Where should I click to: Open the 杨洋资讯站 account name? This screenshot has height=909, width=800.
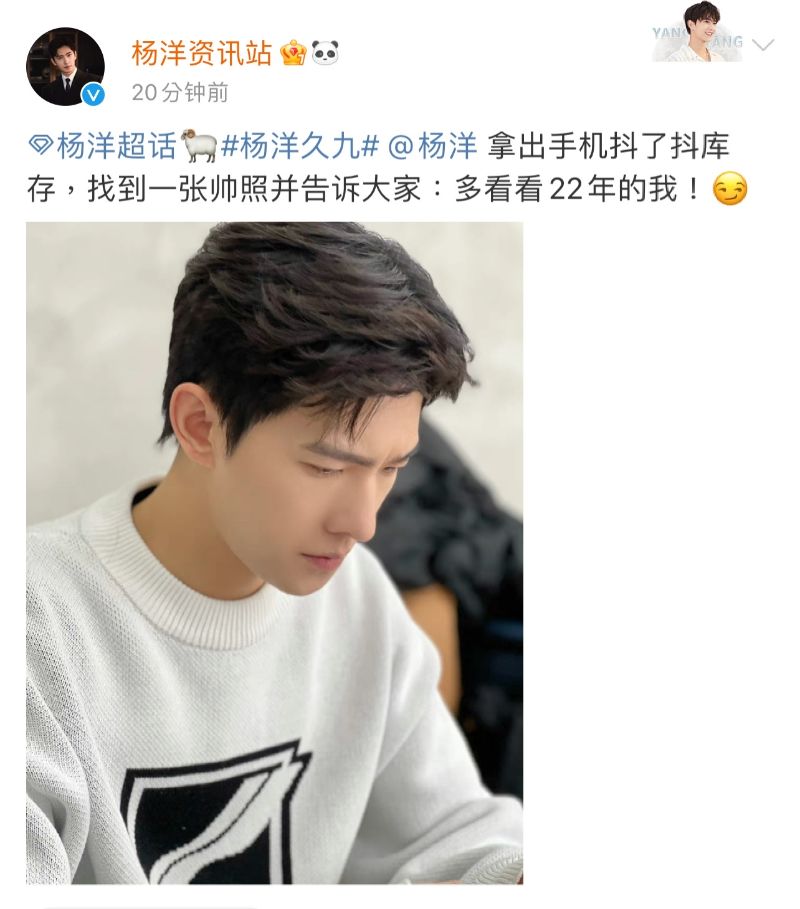tap(201, 53)
